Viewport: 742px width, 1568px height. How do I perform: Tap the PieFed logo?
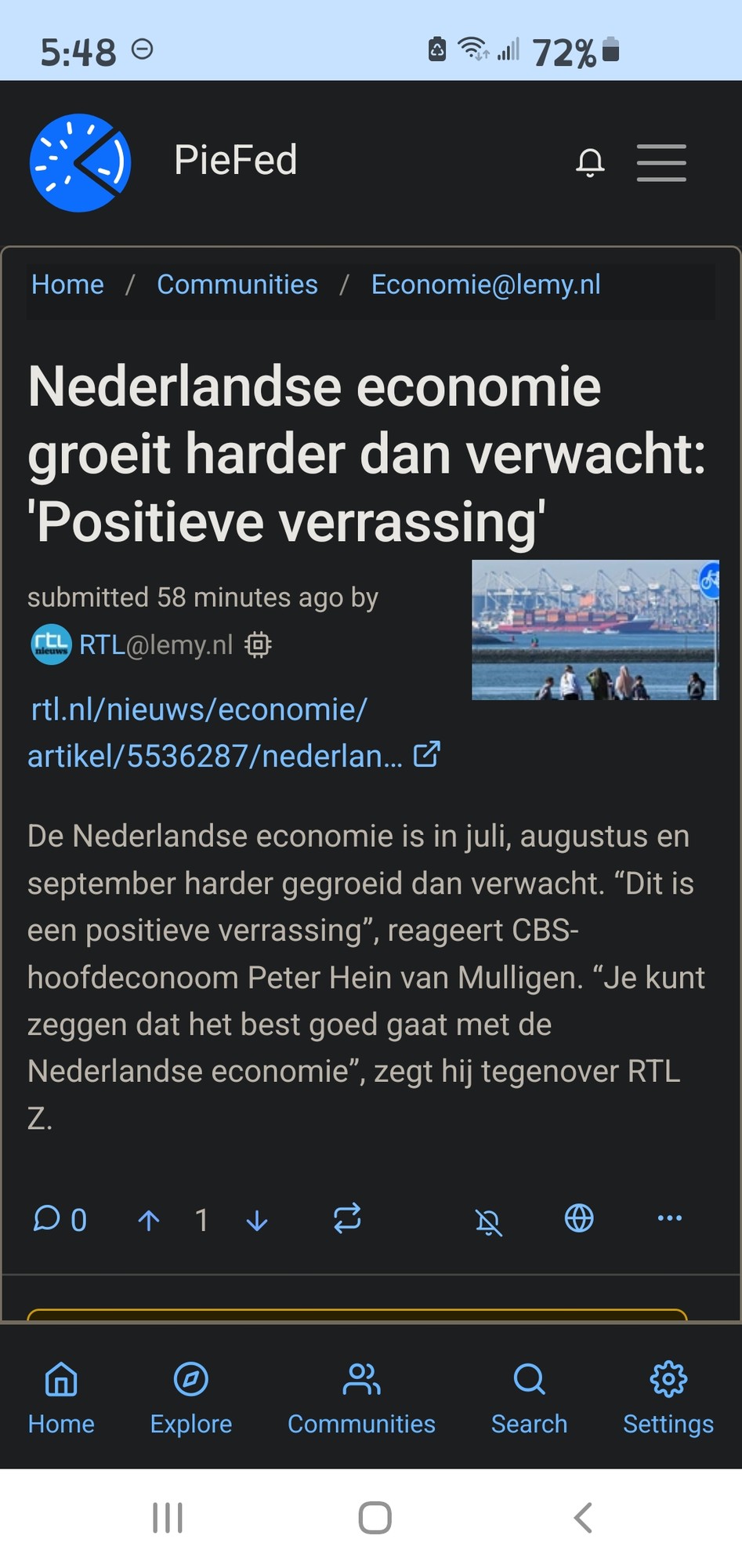[80, 162]
